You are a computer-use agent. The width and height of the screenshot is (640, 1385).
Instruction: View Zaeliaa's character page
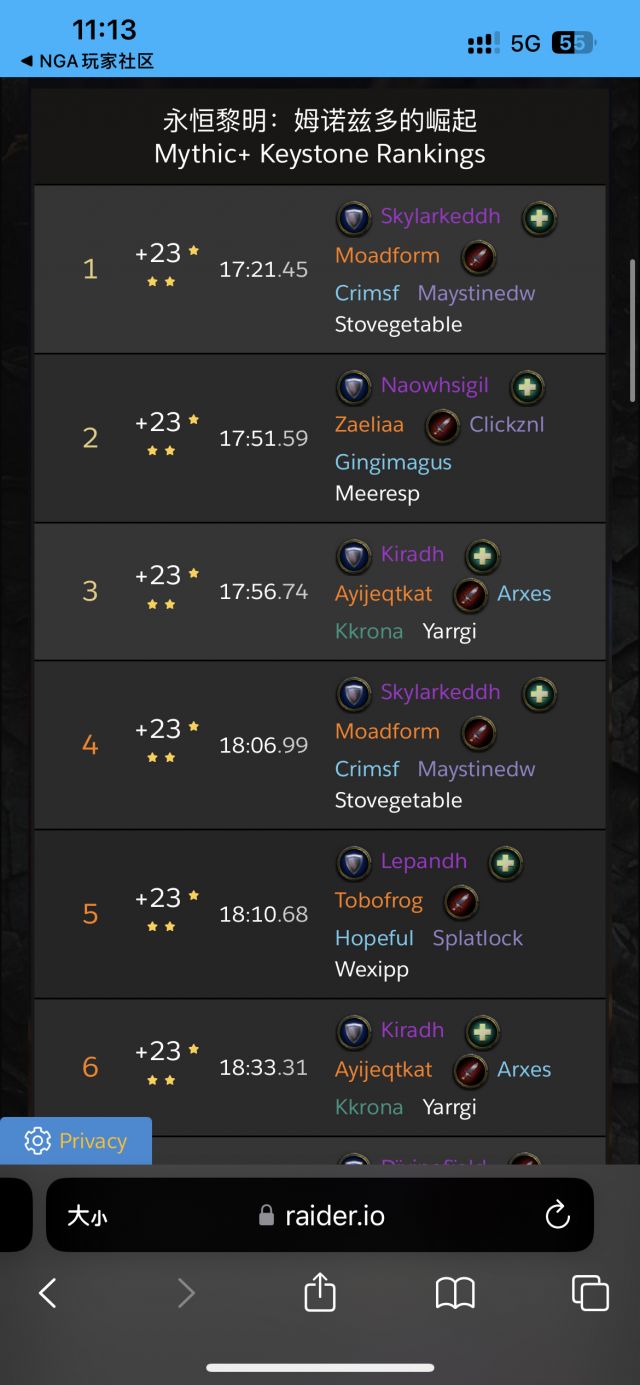(x=369, y=424)
